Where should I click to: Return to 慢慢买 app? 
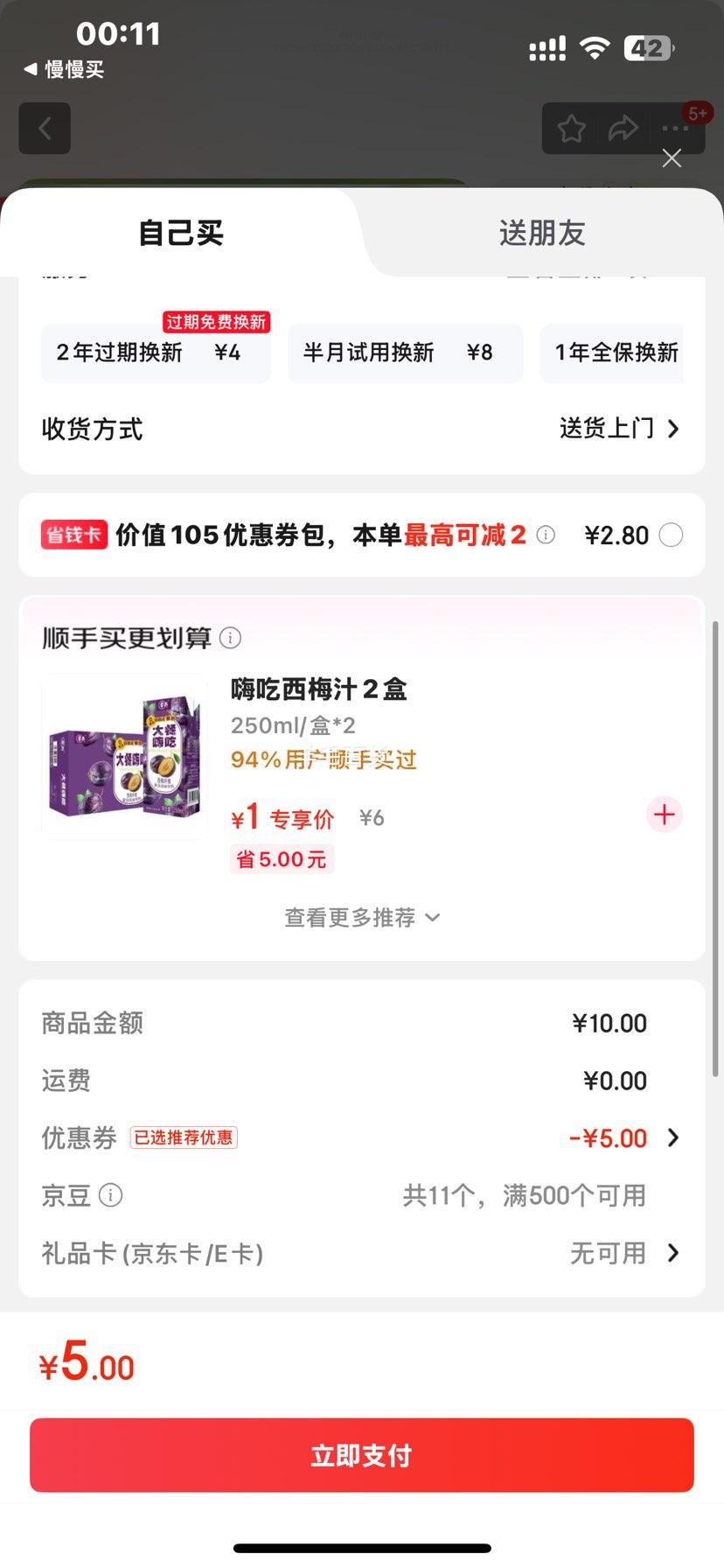click(64, 69)
